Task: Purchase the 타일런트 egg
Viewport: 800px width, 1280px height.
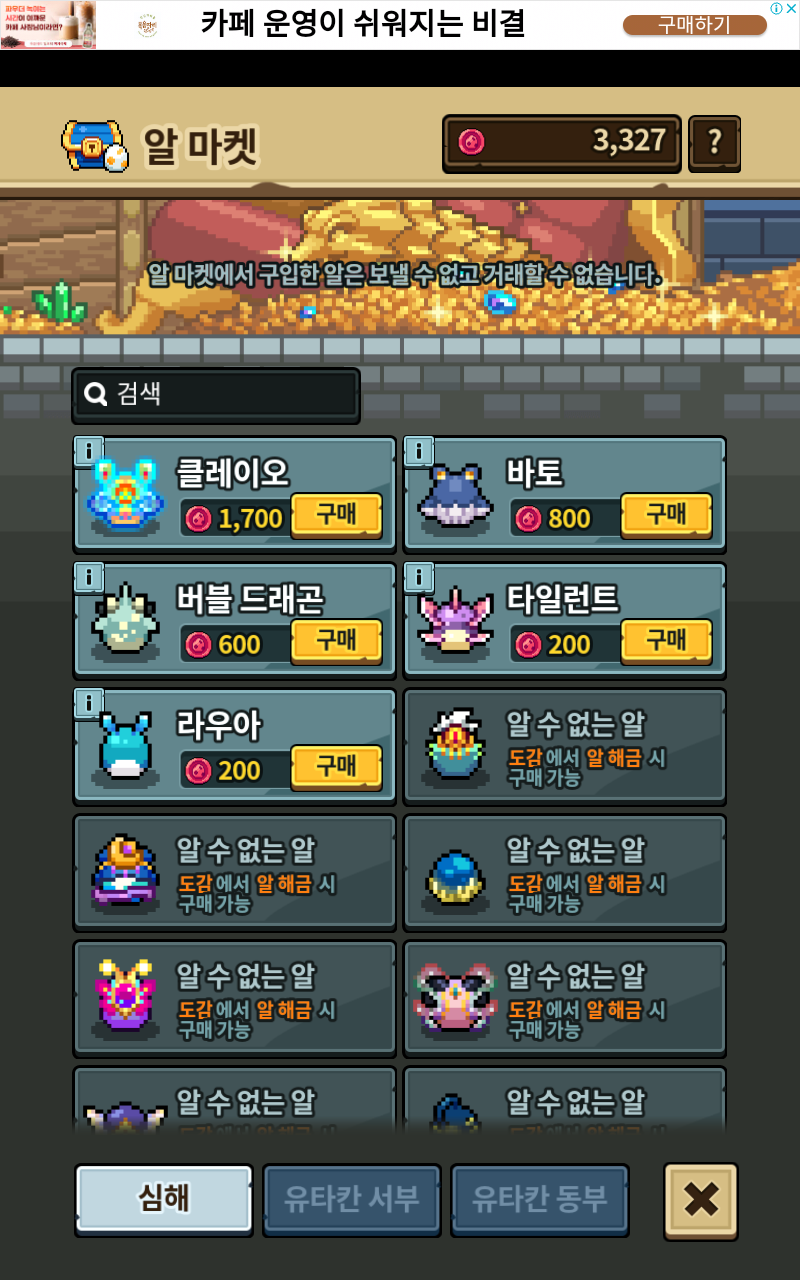Action: click(x=666, y=642)
